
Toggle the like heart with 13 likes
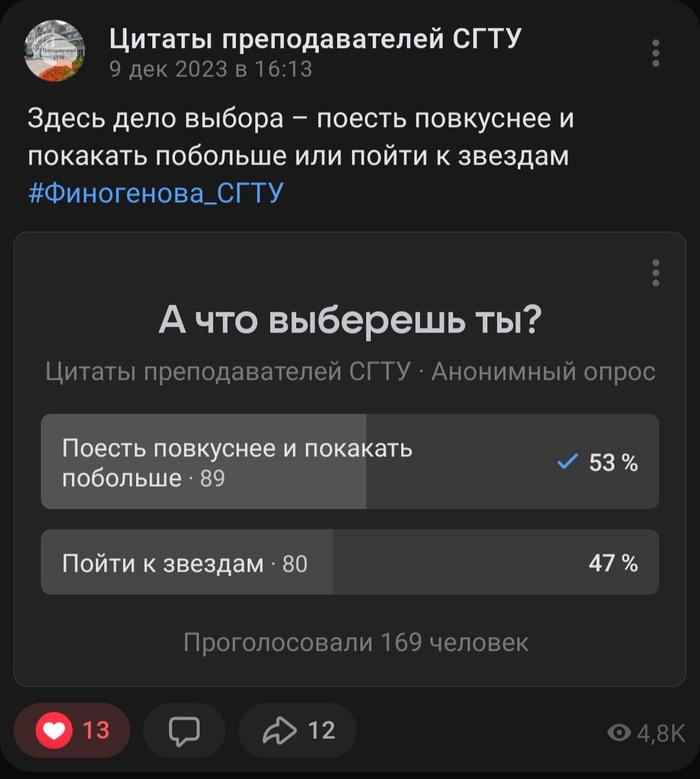click(x=73, y=731)
